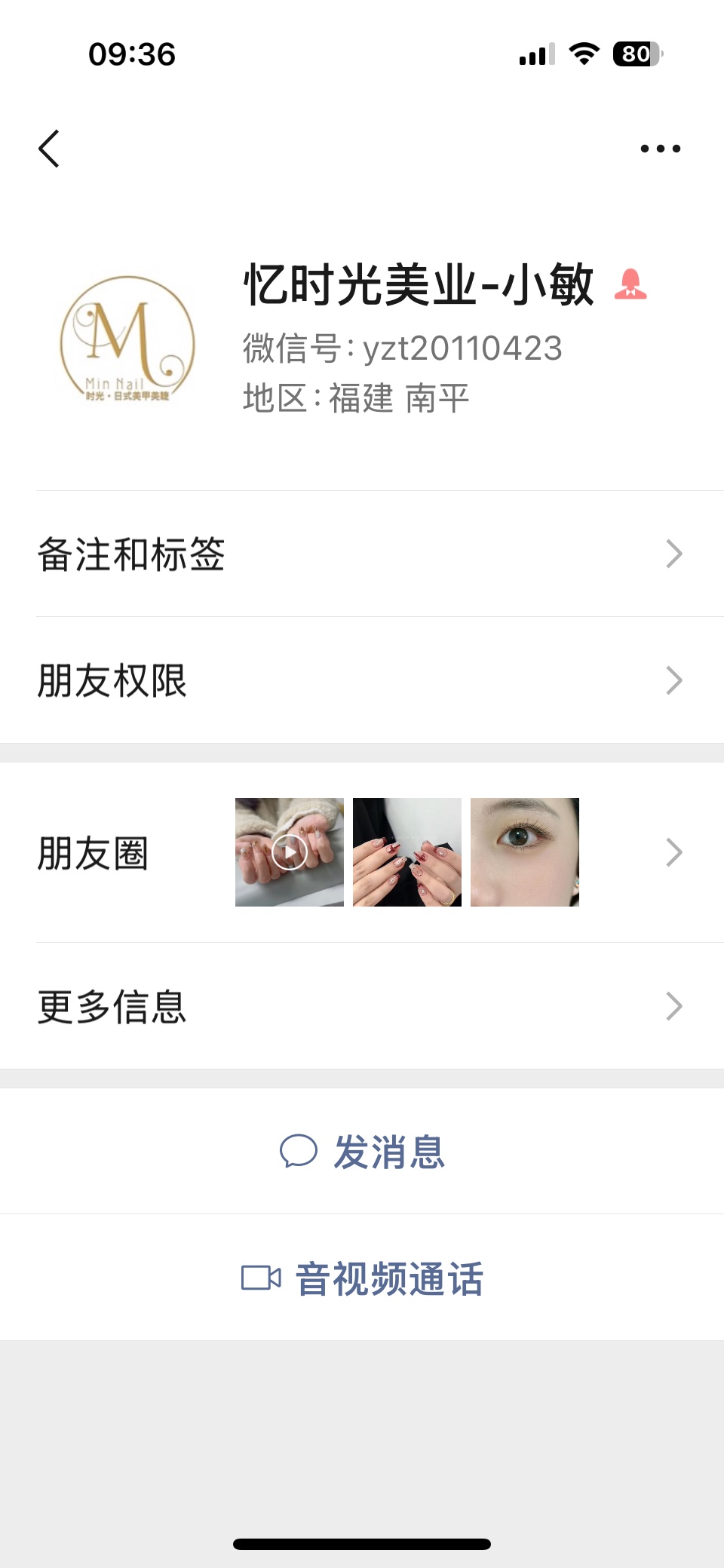The width and height of the screenshot is (724, 1568).
Task: Open 更多信息 row
Action: (x=362, y=1006)
